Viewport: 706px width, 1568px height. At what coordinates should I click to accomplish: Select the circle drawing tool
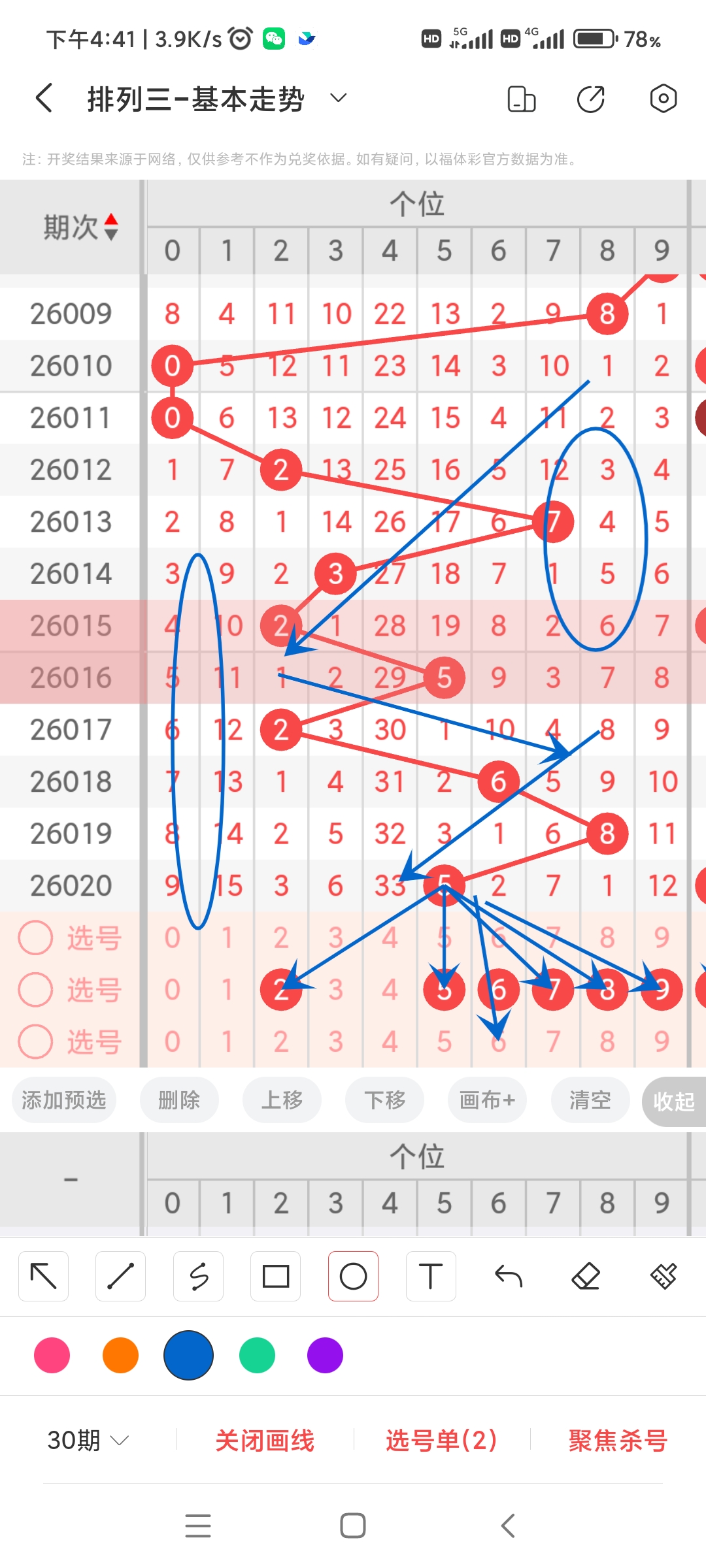point(353,1275)
